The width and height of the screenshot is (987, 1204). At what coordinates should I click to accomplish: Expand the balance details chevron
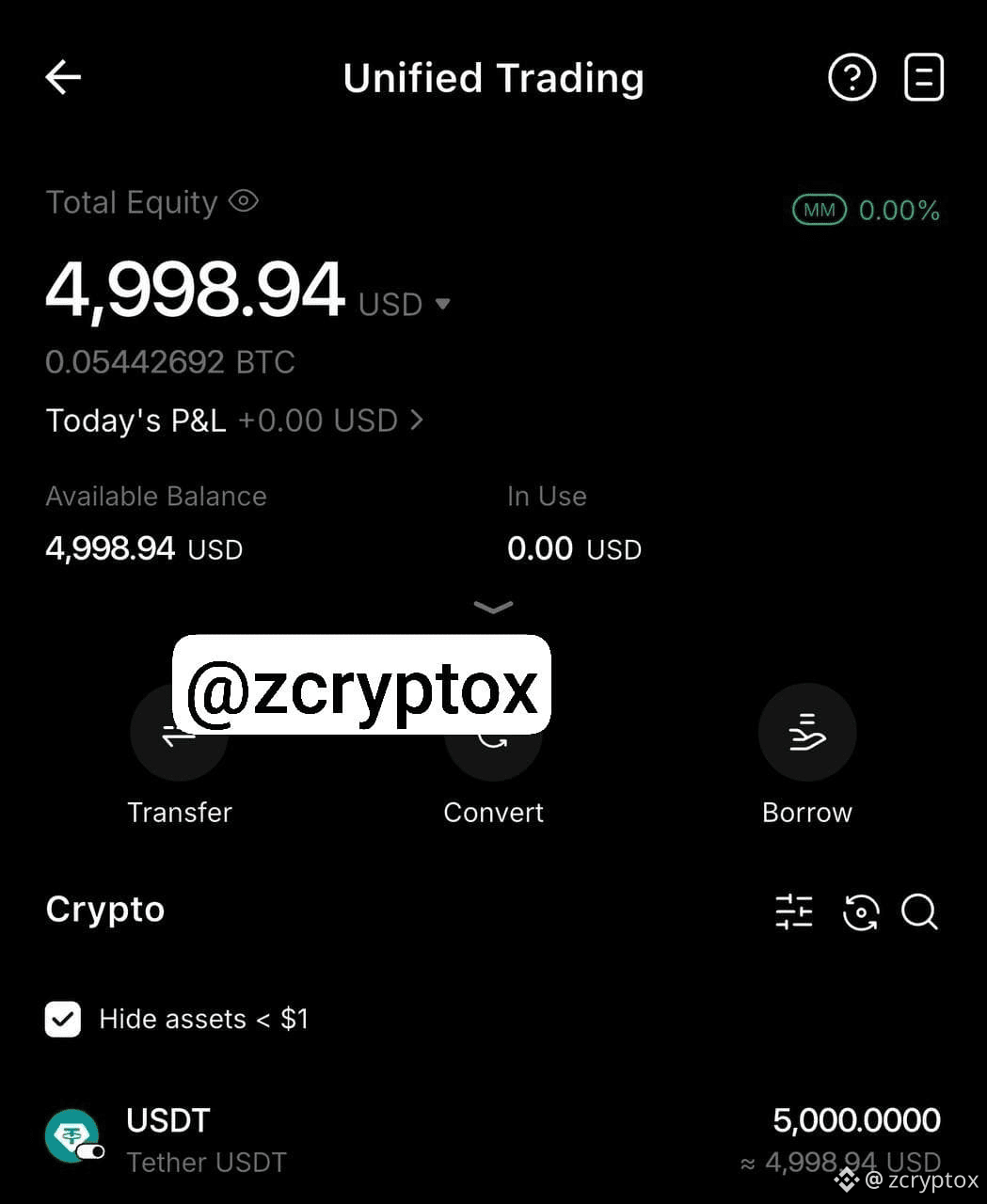[493, 608]
